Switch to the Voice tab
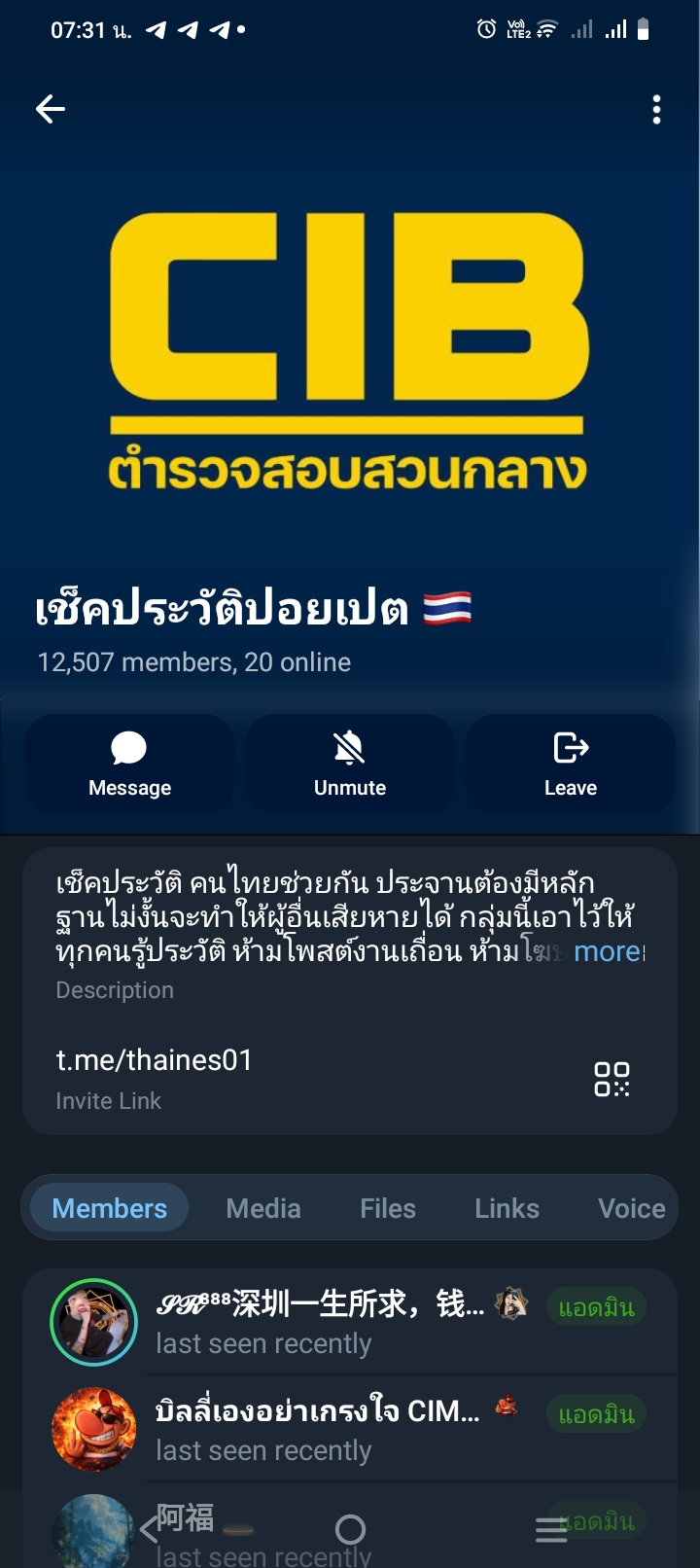This screenshot has width=700, height=1568. pyautogui.click(x=631, y=1208)
